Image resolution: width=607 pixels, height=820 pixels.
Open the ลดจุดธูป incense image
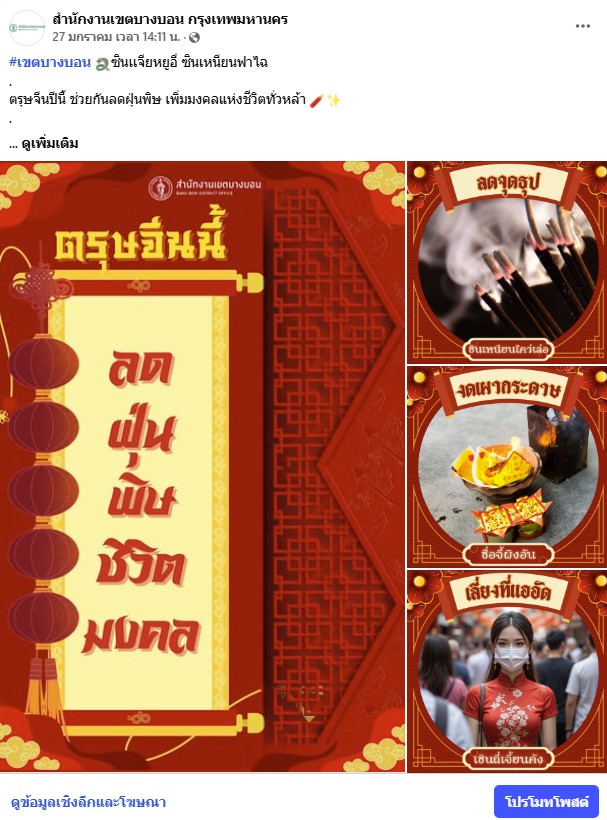507,261
